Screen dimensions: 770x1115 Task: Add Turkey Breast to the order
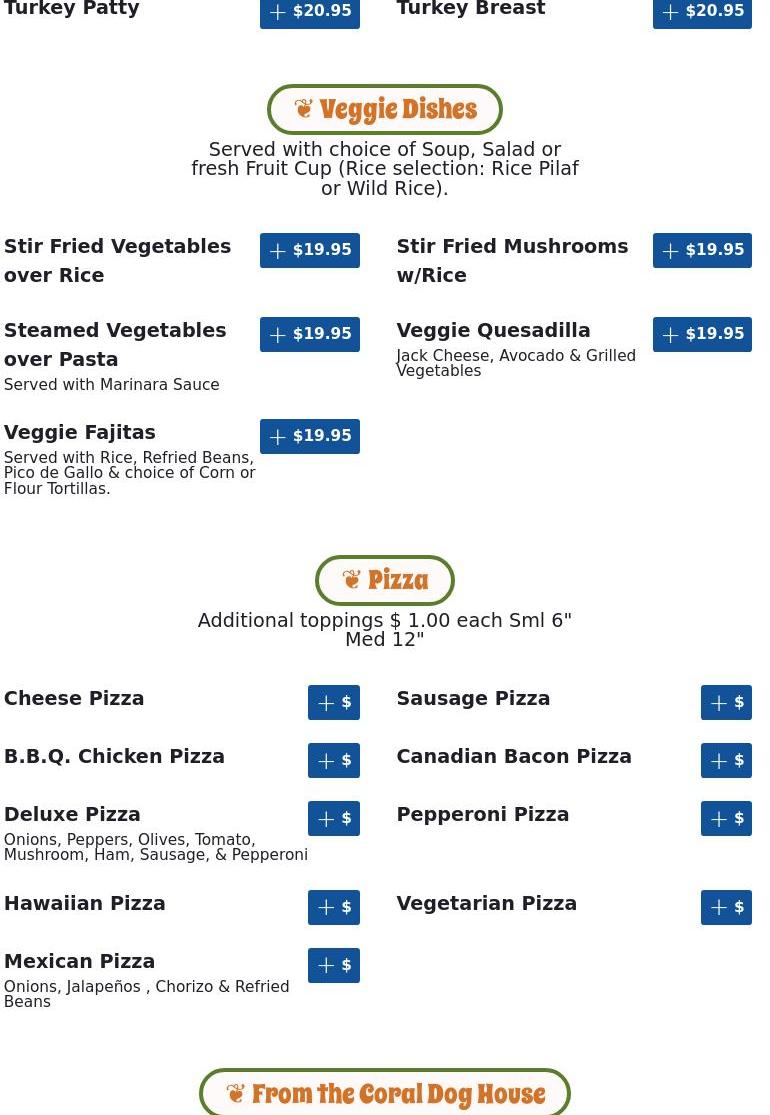pyautogui.click(x=702, y=12)
